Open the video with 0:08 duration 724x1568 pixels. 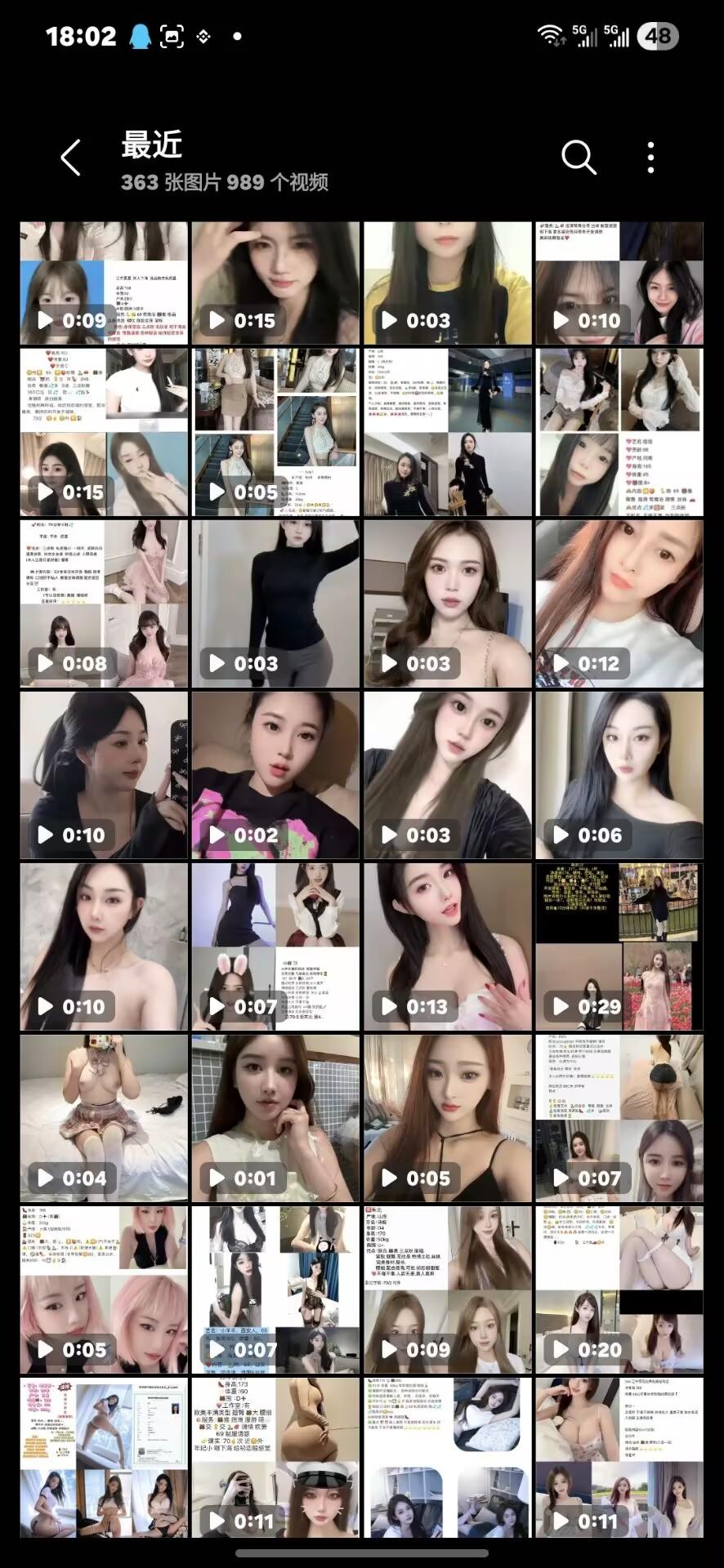[x=104, y=604]
